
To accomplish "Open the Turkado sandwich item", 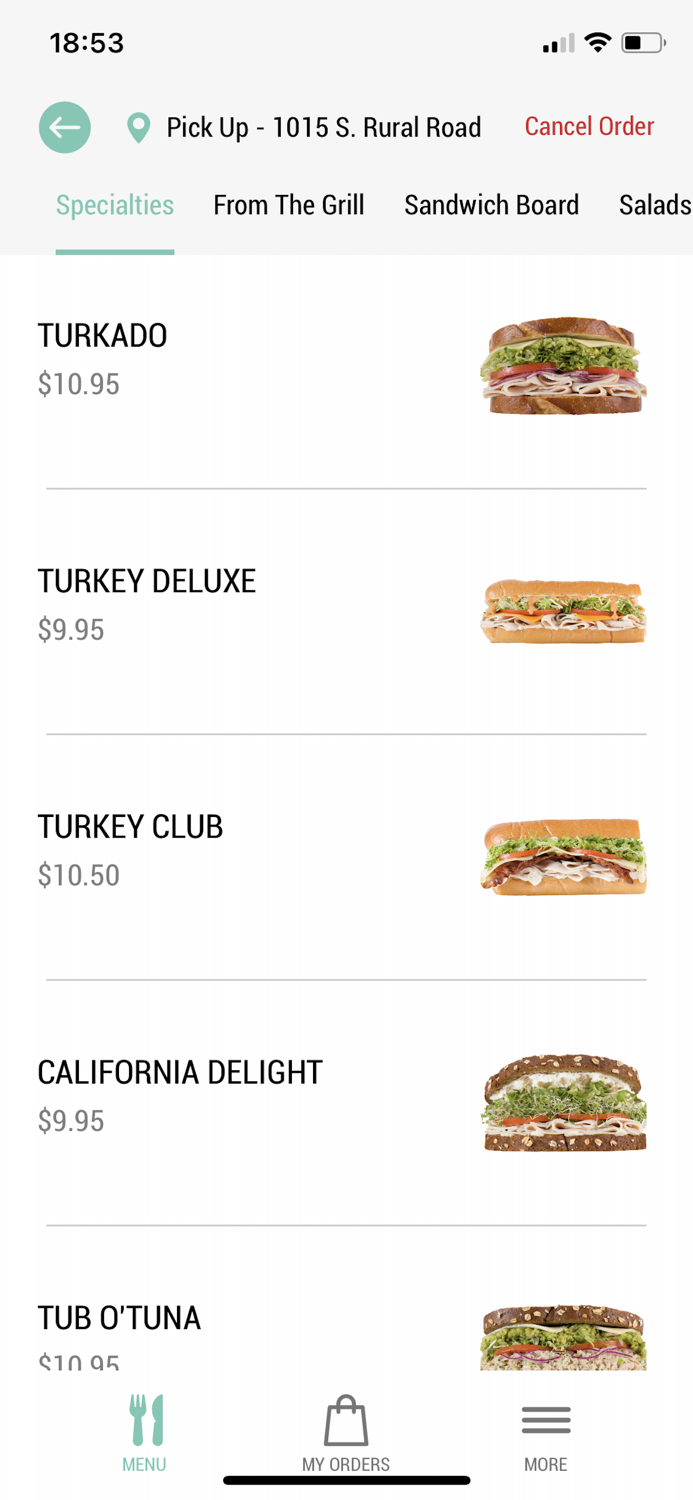I will (340, 360).
